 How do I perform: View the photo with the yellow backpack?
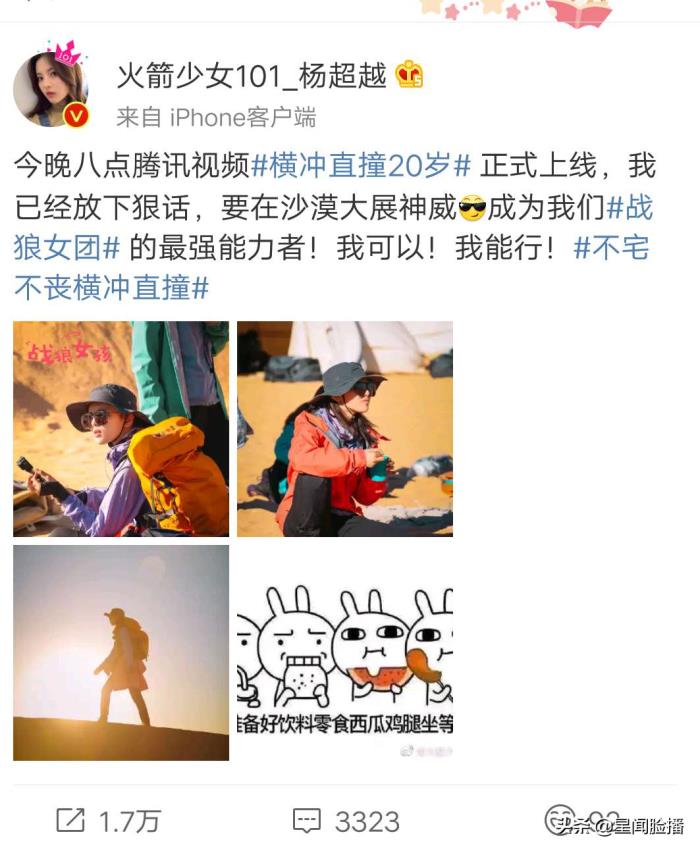121,429
